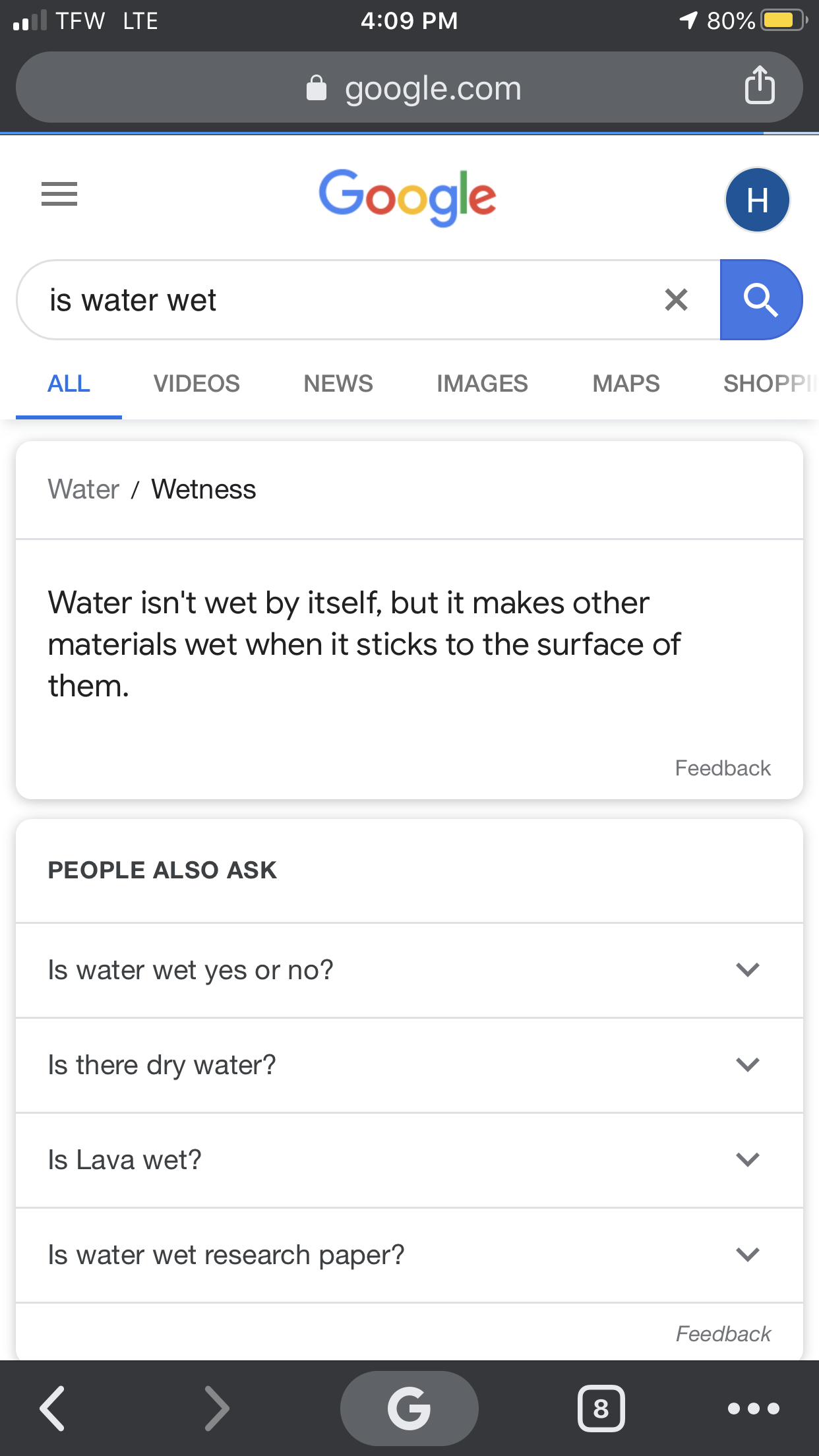Switch to the Images tab
The height and width of the screenshot is (1456, 819).
click(482, 384)
